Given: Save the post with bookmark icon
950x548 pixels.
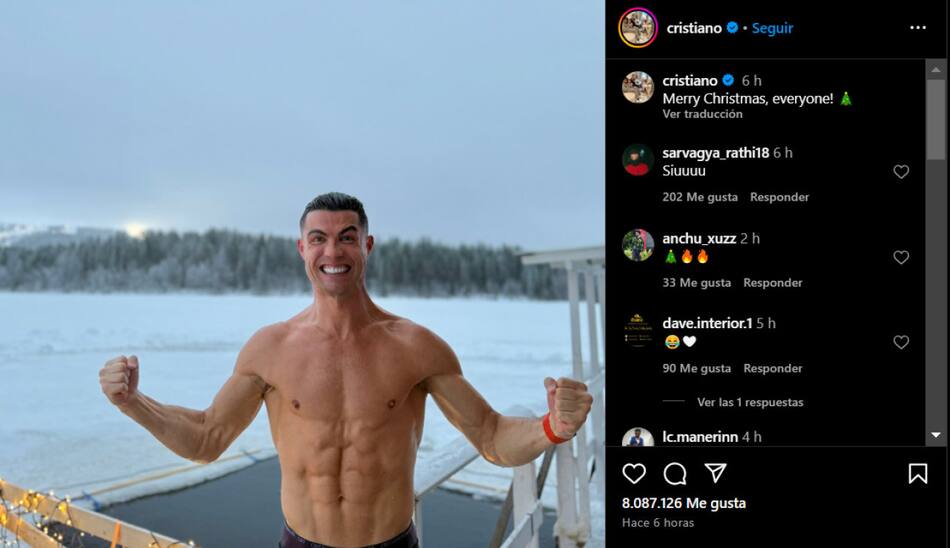Looking at the screenshot, I should tap(917, 473).
